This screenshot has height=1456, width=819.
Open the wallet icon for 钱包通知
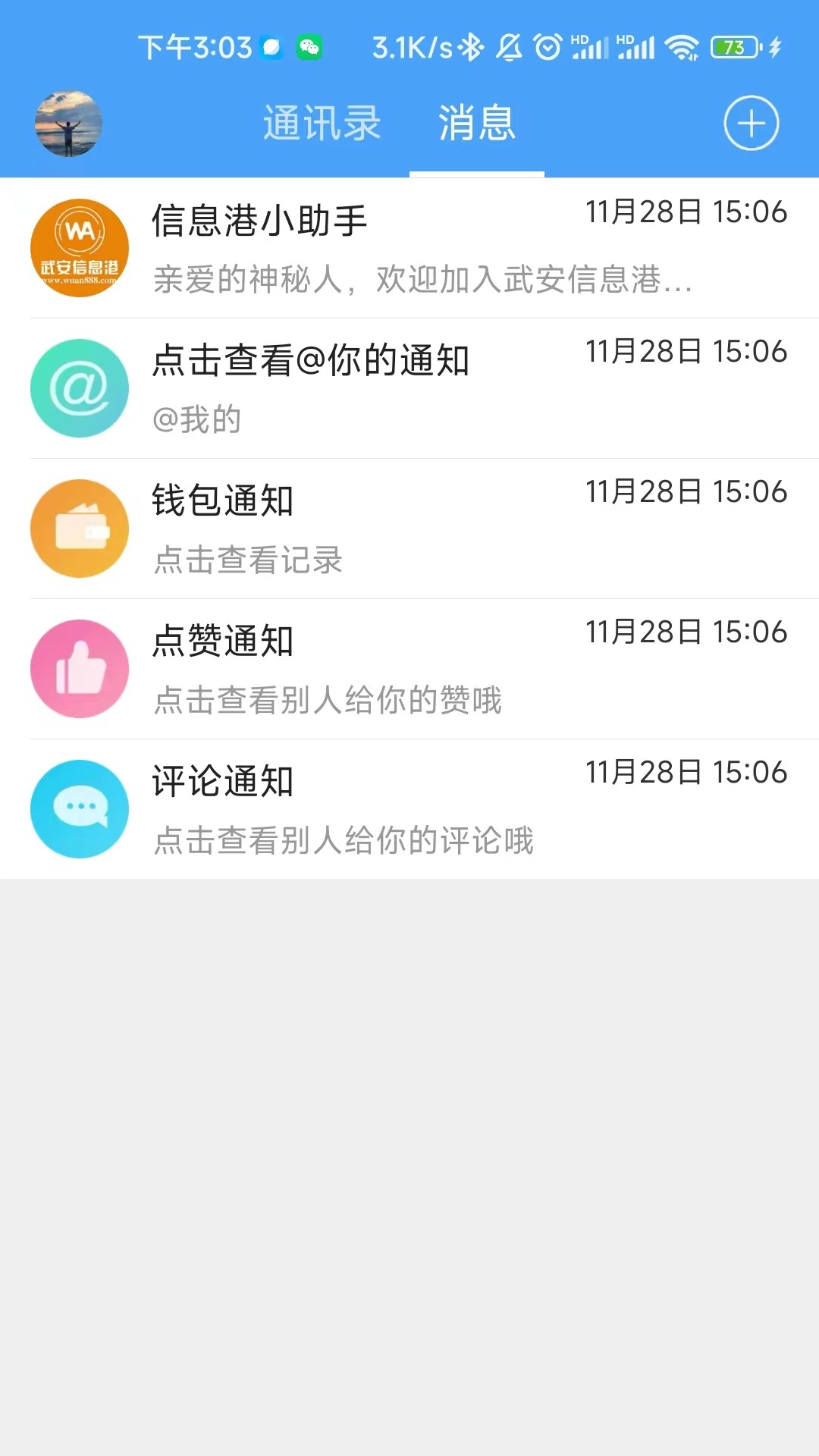79,529
